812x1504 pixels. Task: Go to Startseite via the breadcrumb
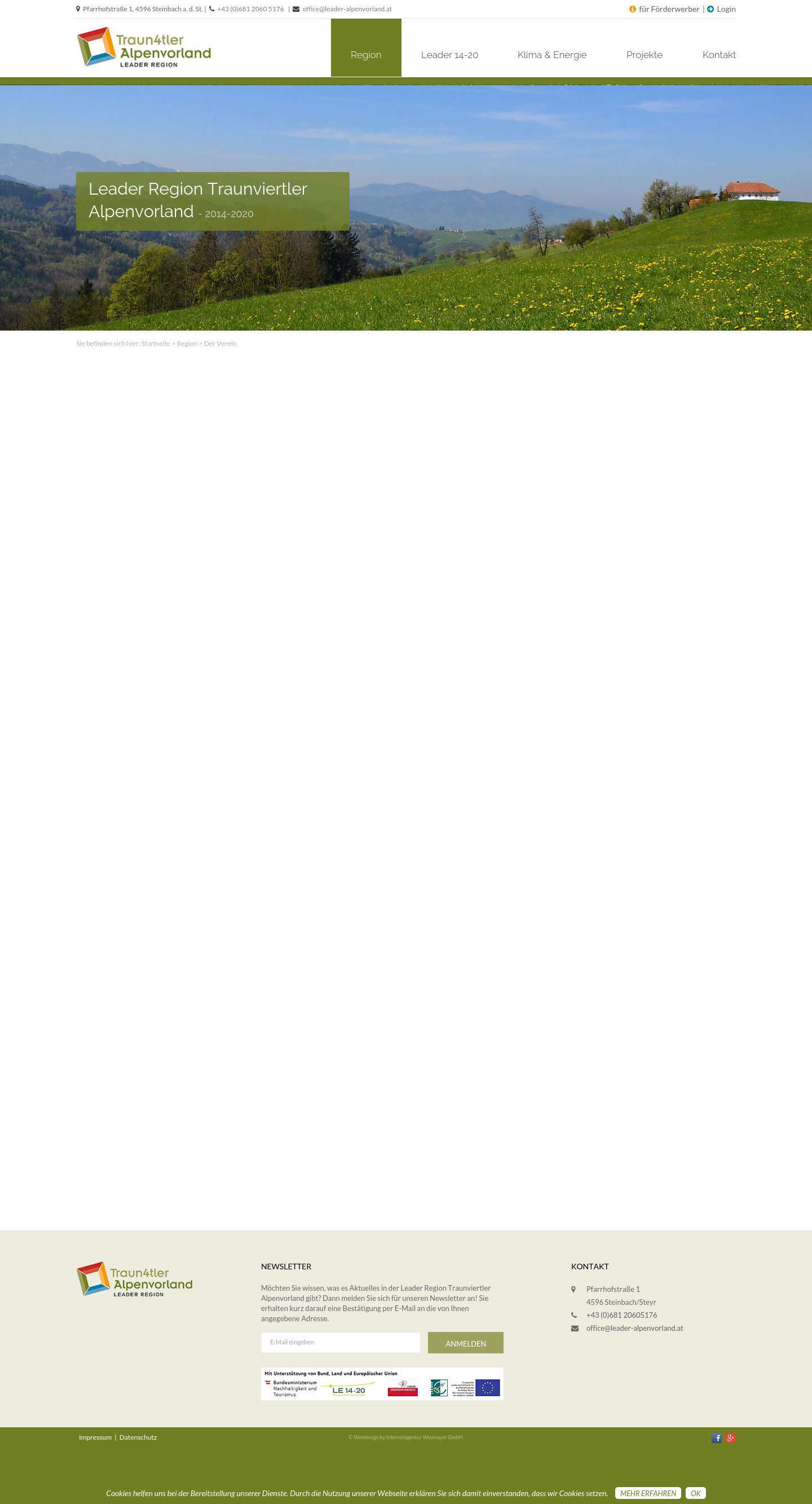click(x=156, y=344)
